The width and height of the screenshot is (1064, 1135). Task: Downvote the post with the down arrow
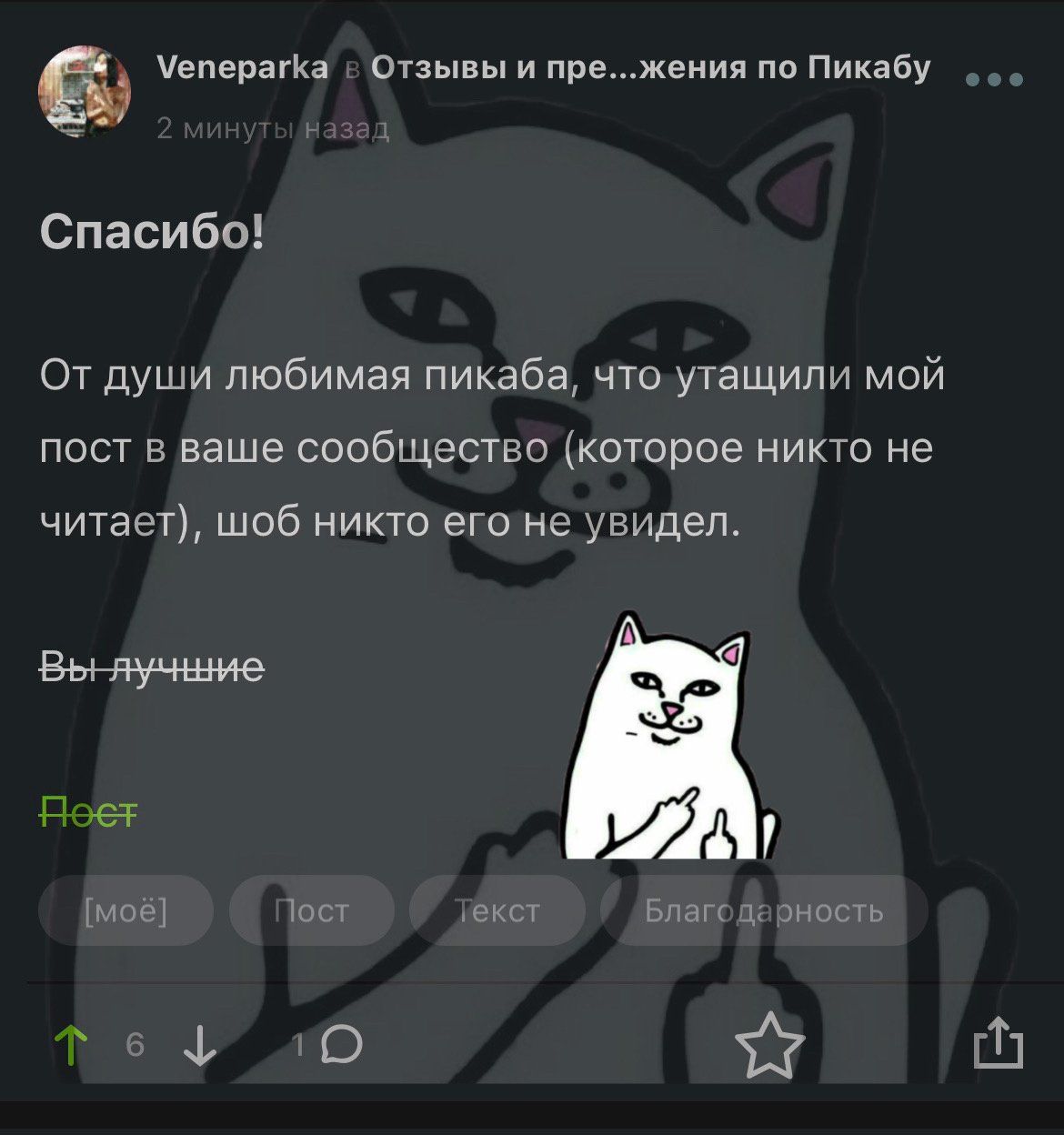[x=199, y=1045]
